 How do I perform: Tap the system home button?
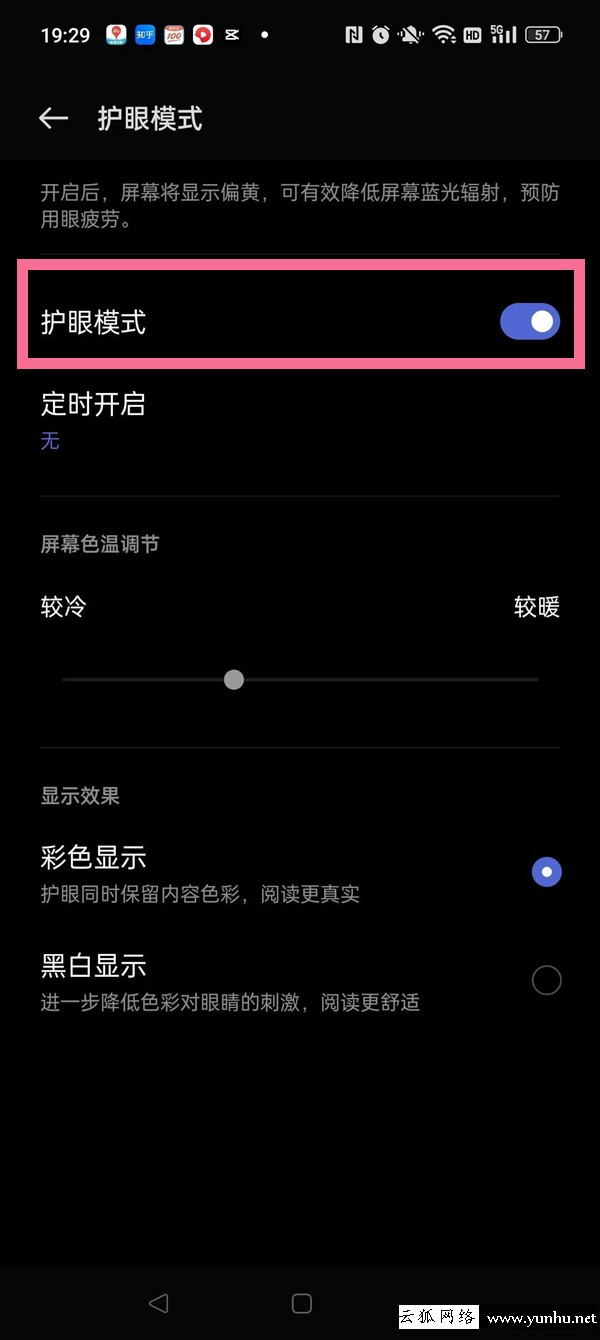click(x=301, y=1303)
